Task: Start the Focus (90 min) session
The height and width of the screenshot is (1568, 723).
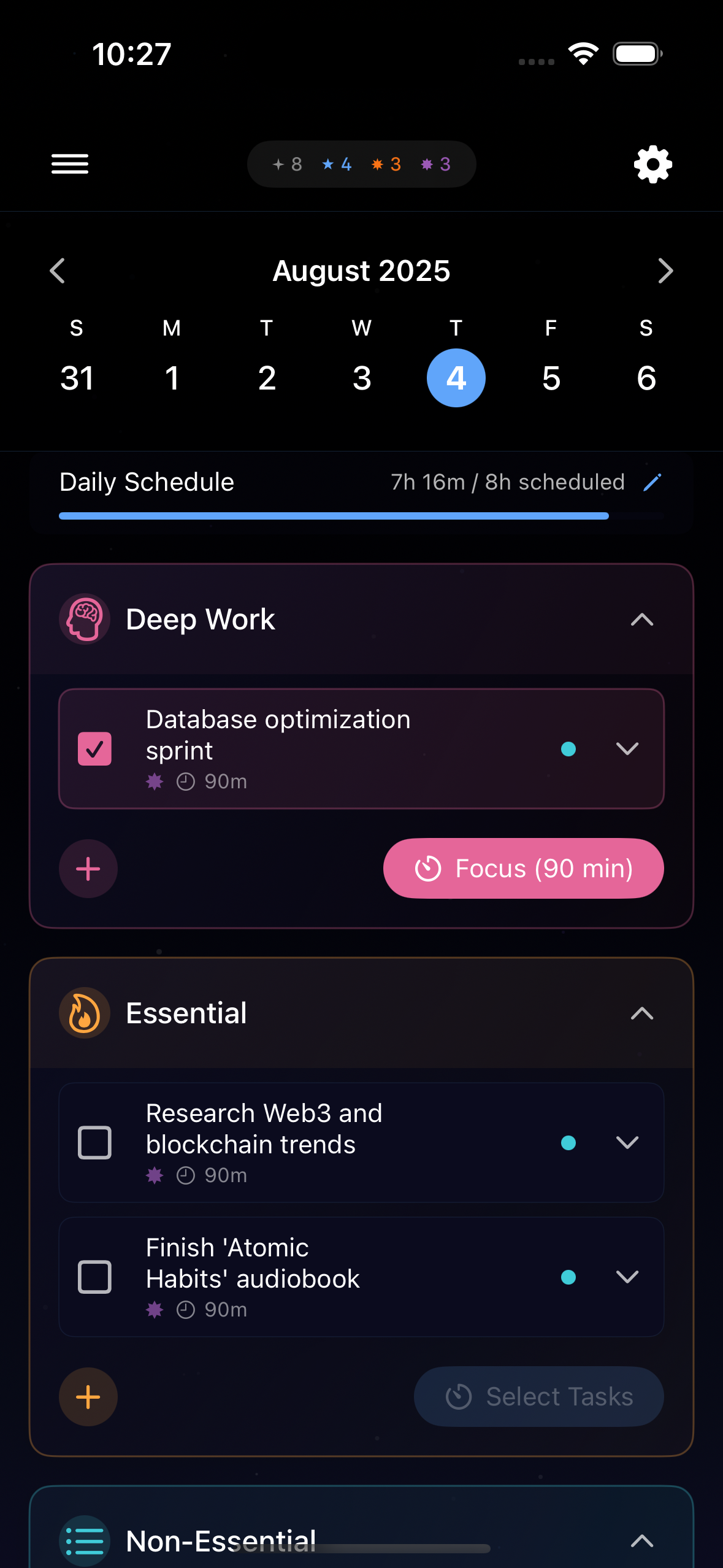Action: [x=523, y=869]
